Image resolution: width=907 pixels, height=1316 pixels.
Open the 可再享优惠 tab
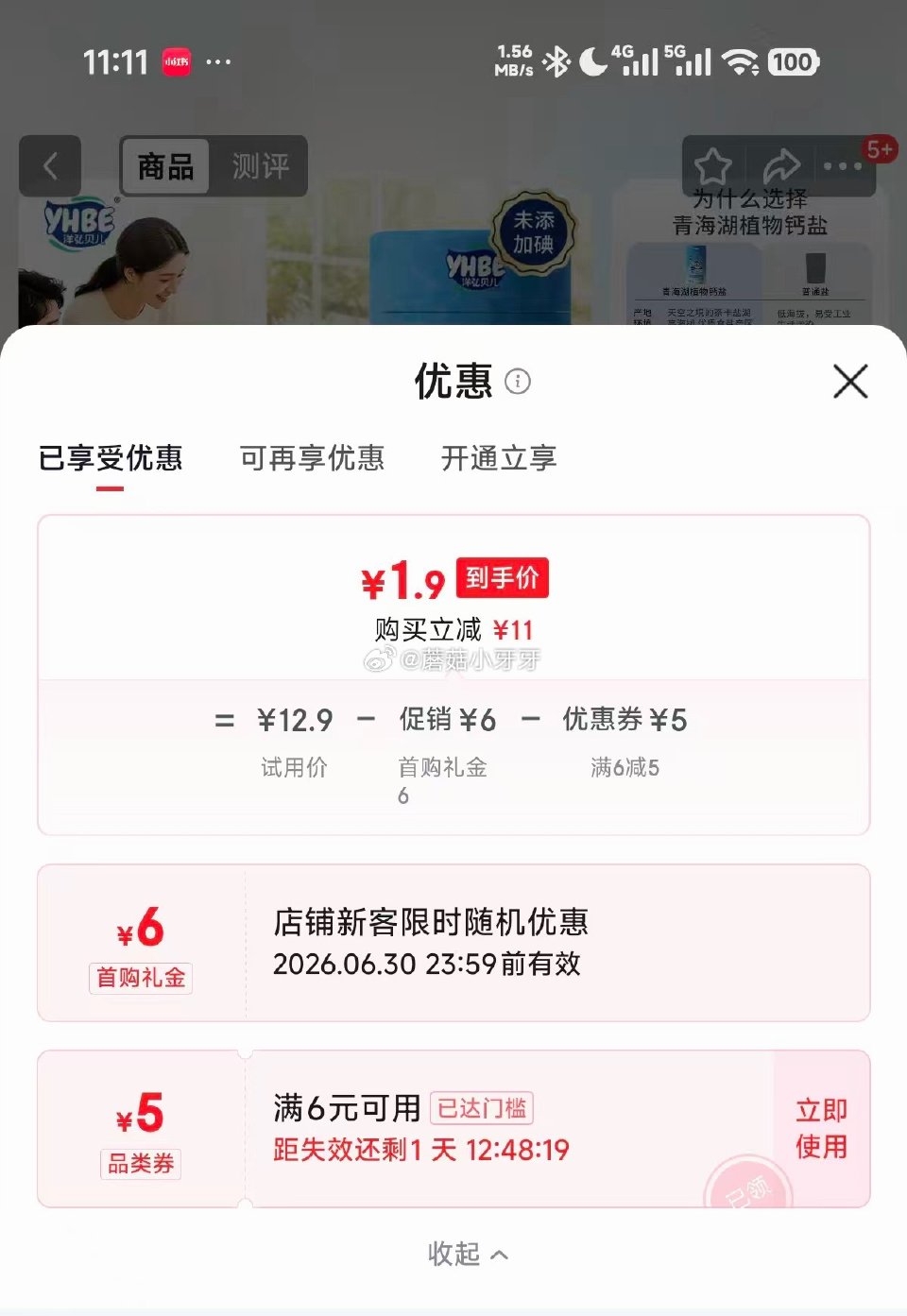[314, 459]
